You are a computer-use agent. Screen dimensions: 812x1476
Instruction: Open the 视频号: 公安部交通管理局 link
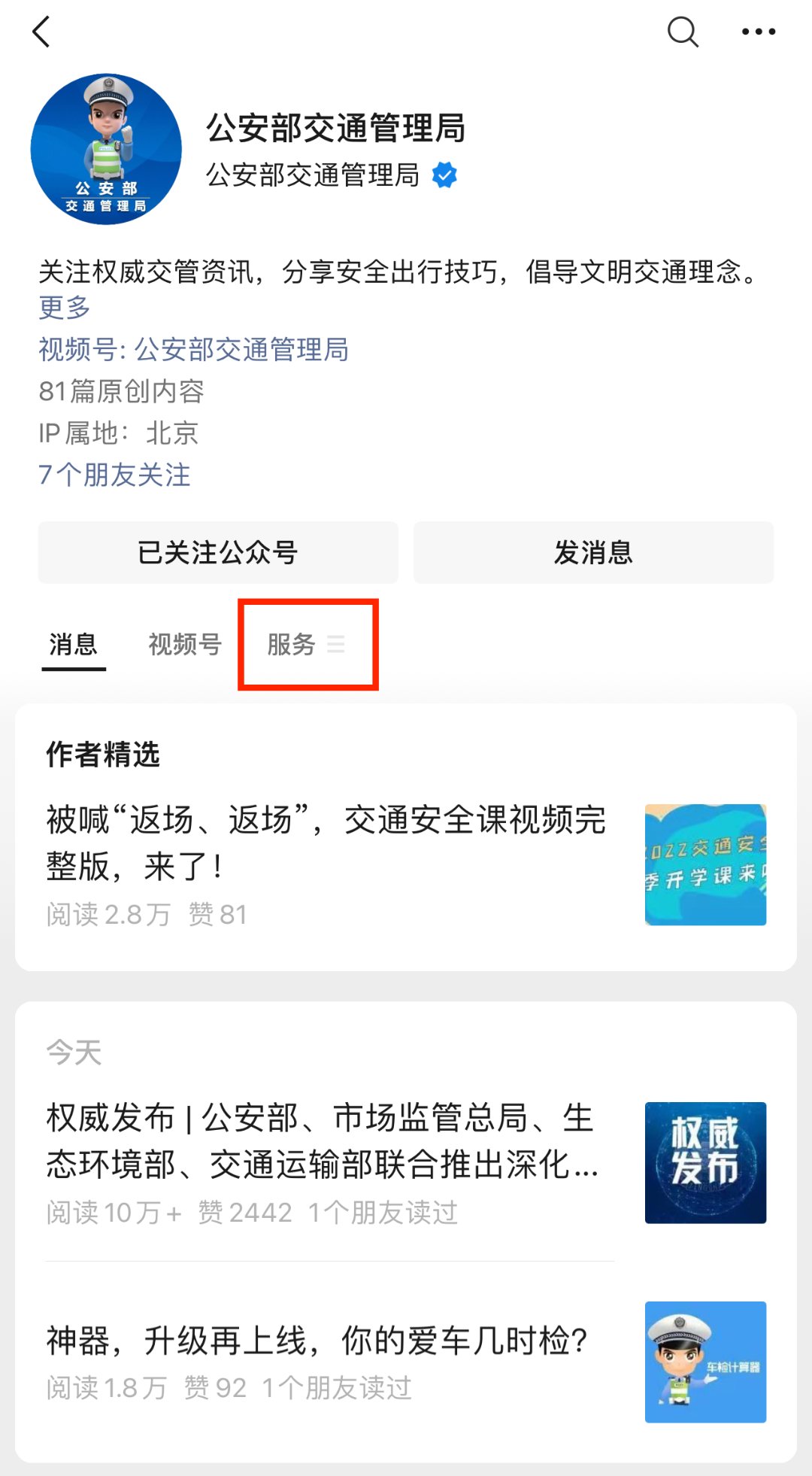(193, 350)
